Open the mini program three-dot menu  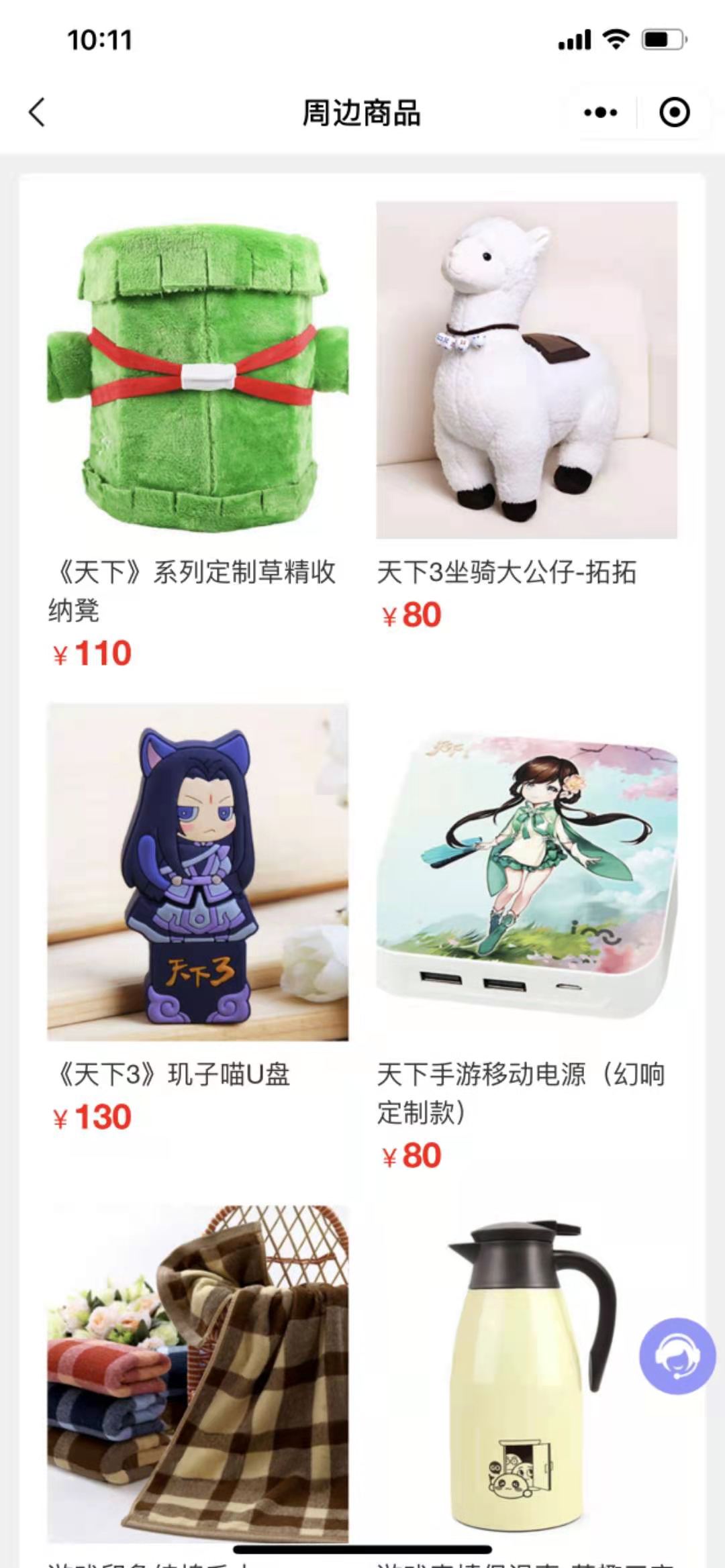pos(600,113)
